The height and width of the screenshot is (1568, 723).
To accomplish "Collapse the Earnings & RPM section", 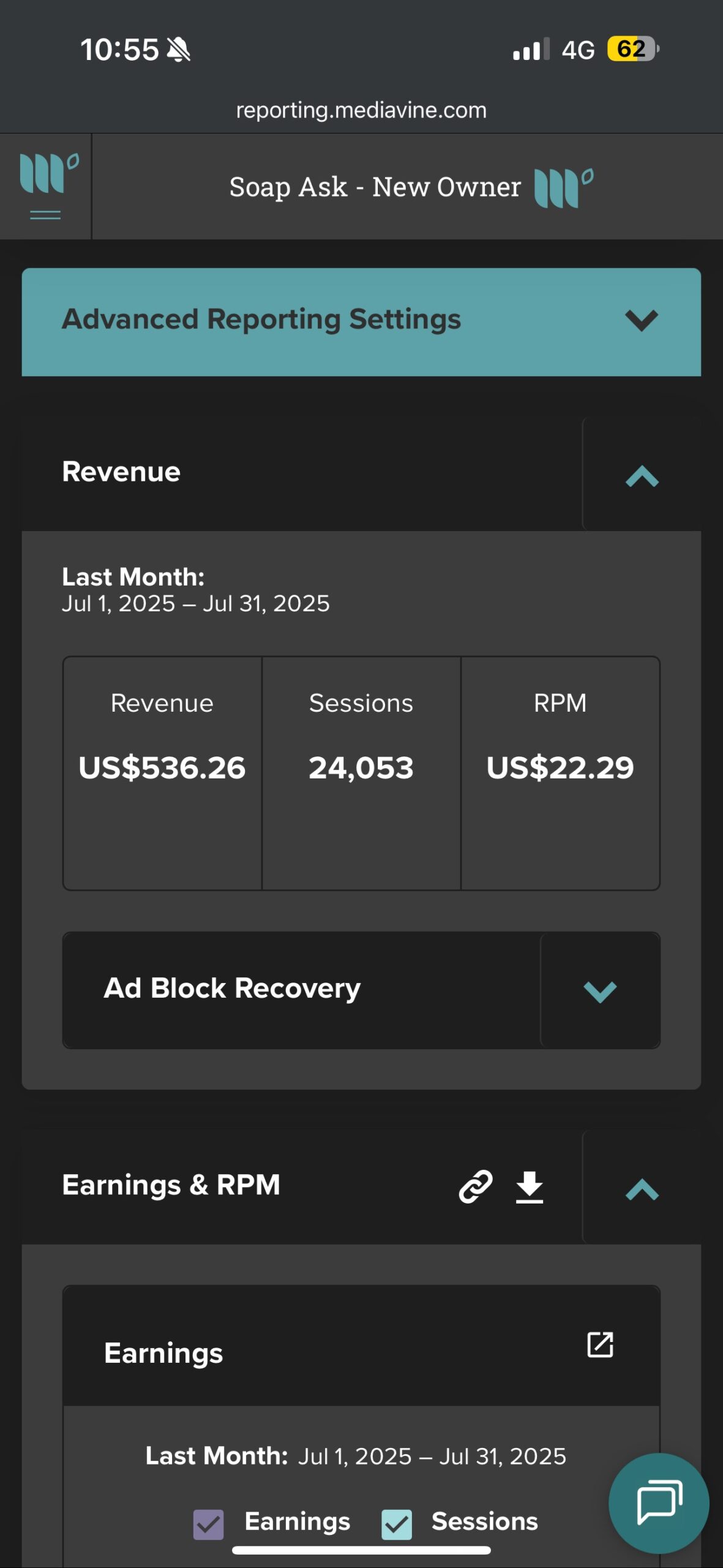I will coord(642,1188).
